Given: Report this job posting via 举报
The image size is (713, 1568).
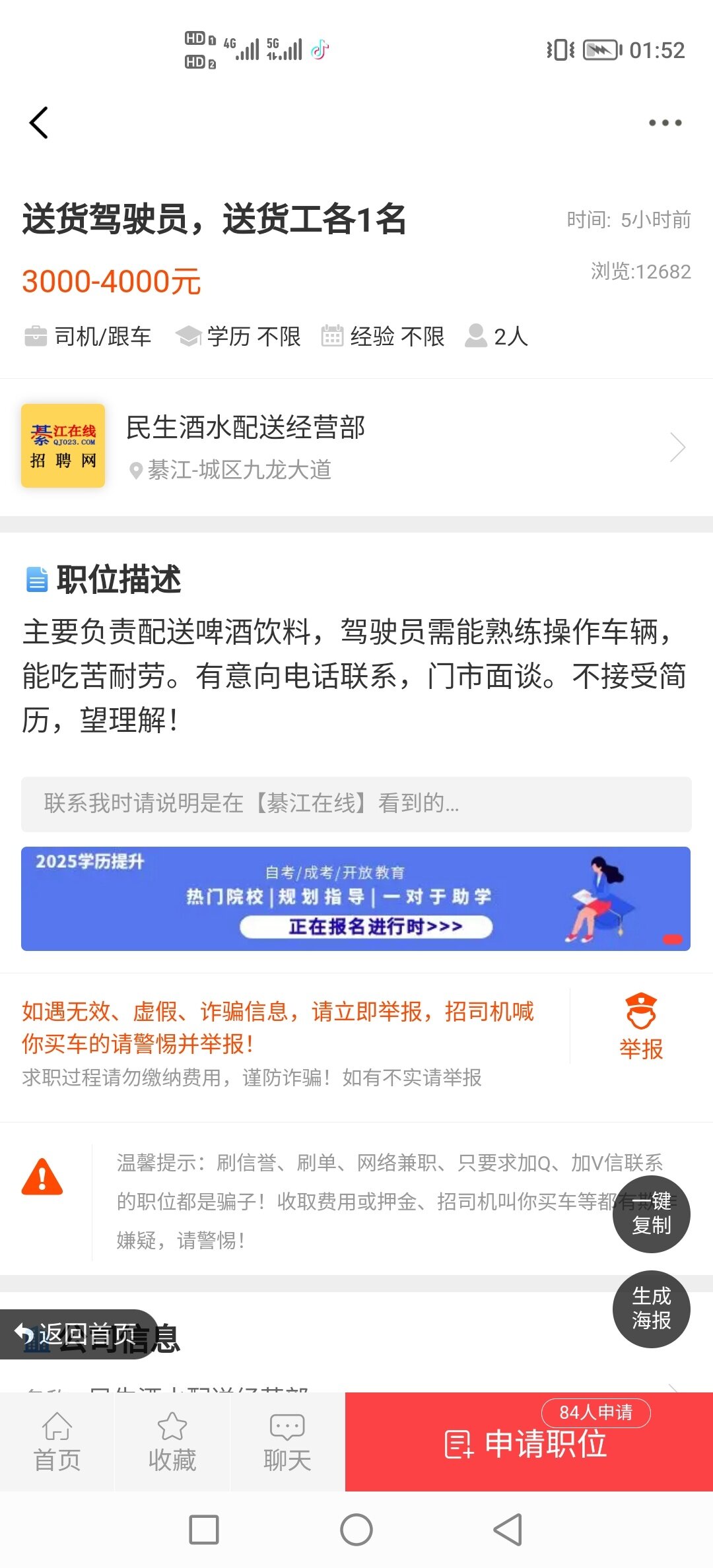Looking at the screenshot, I should point(640,1027).
